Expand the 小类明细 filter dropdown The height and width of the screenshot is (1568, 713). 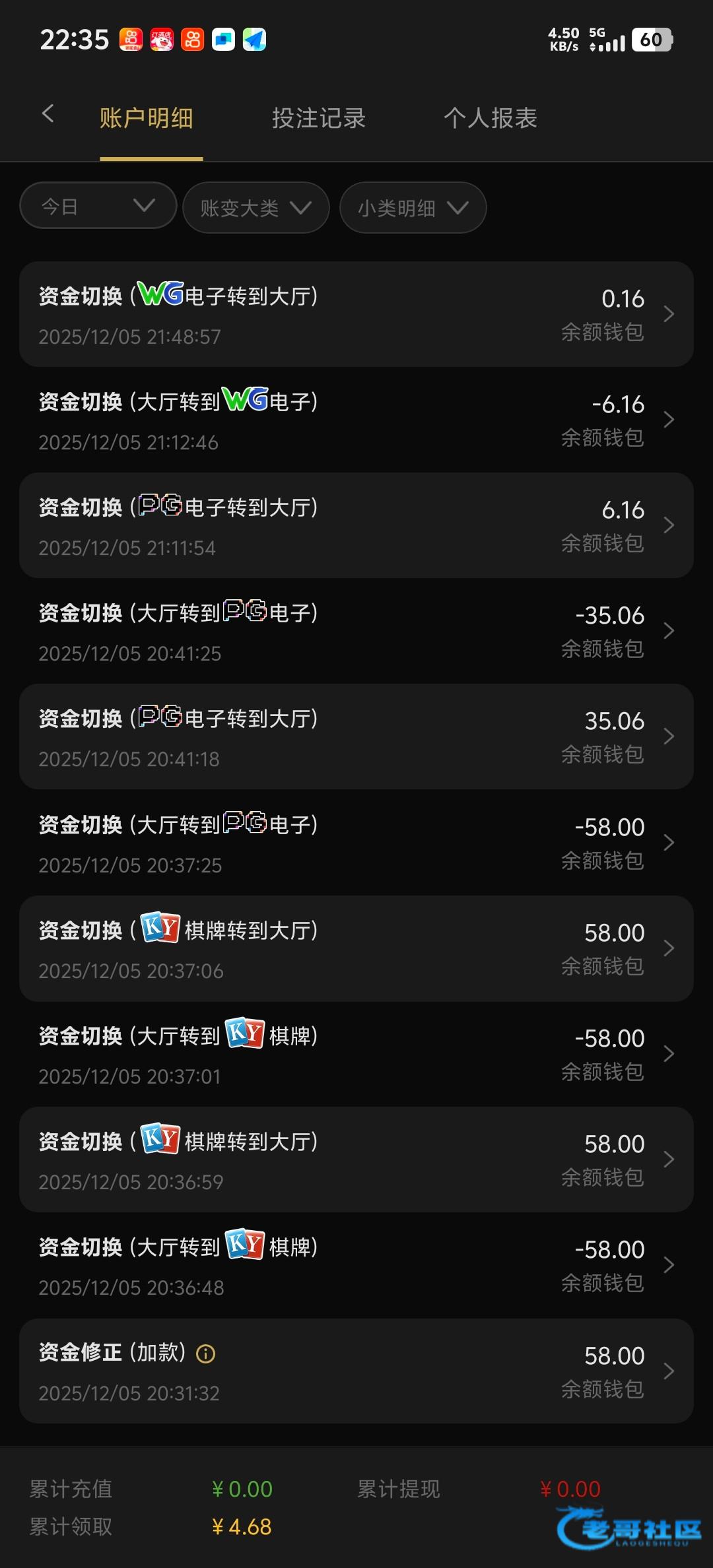pyautogui.click(x=413, y=208)
